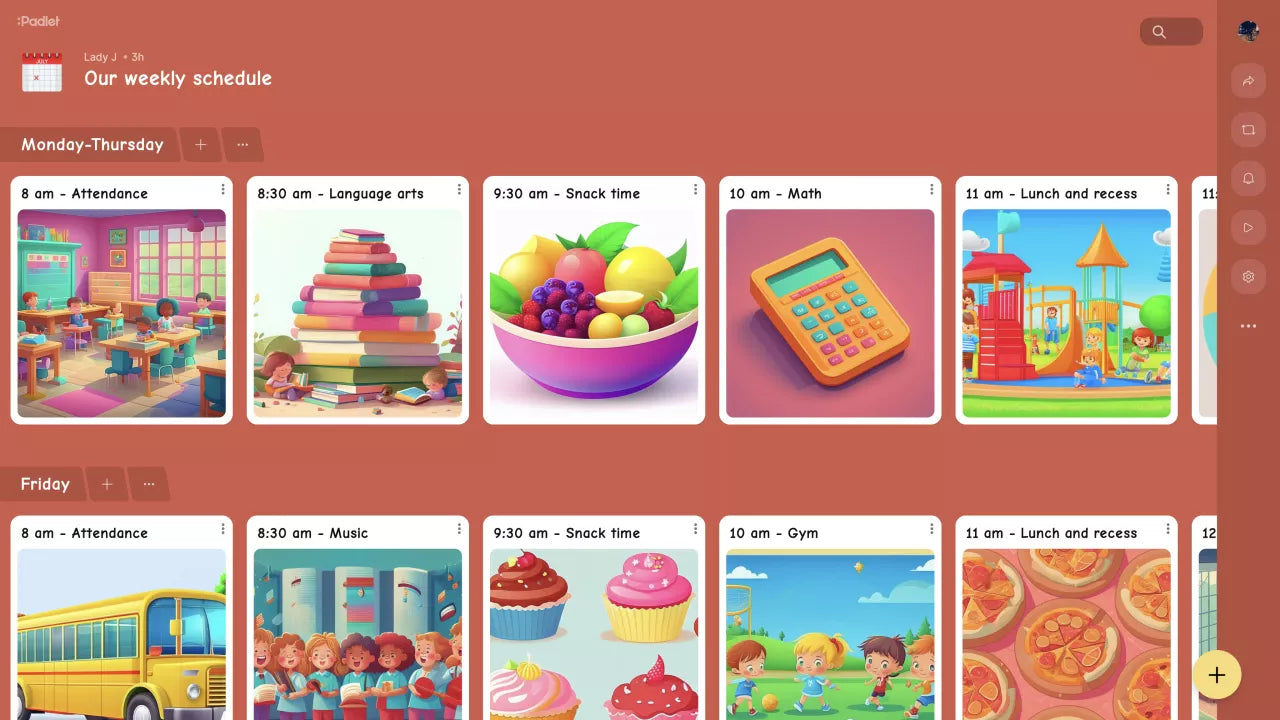Remake this padlet
The image size is (1280, 720).
click(x=1248, y=130)
